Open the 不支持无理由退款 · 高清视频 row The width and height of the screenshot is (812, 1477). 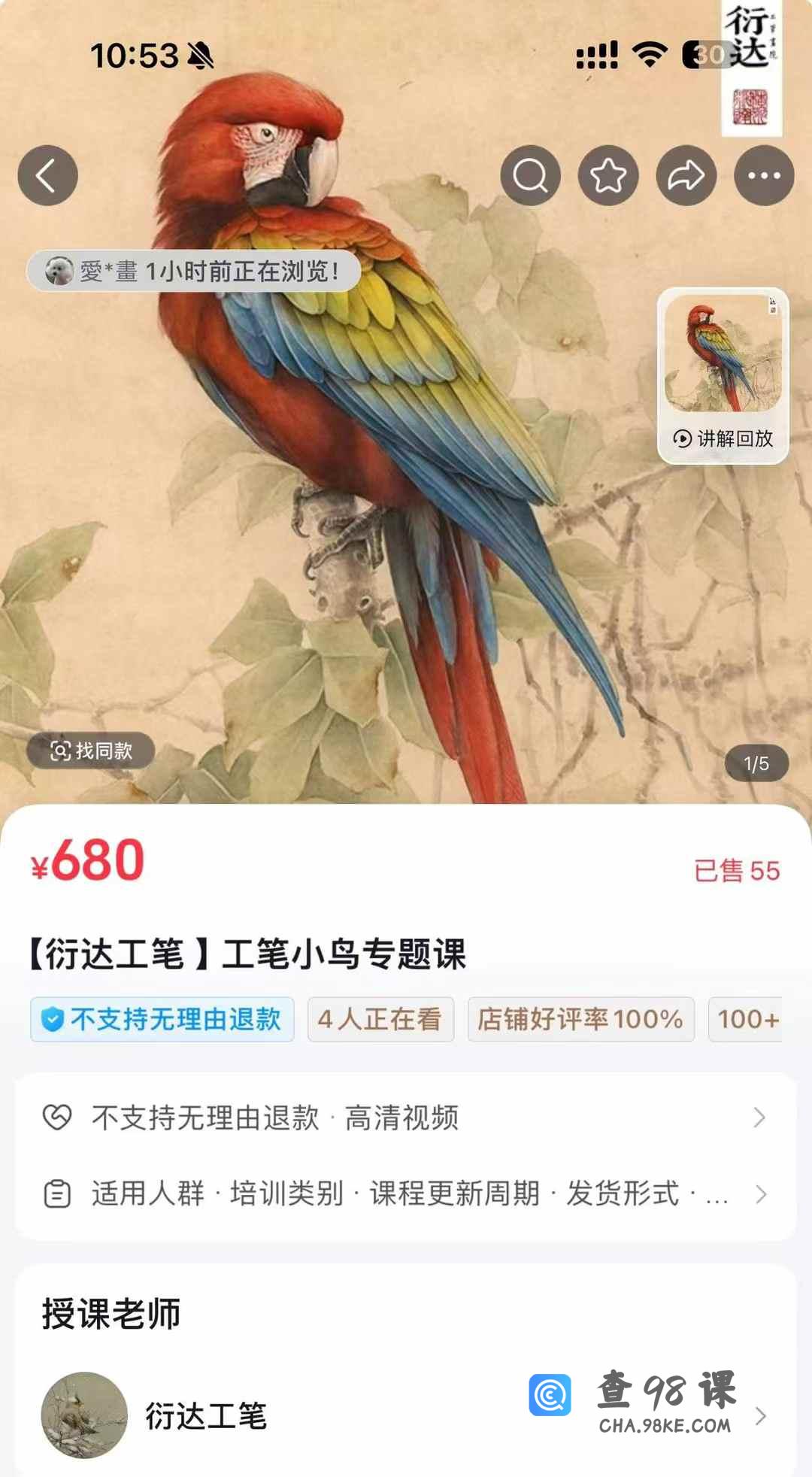point(406,1118)
